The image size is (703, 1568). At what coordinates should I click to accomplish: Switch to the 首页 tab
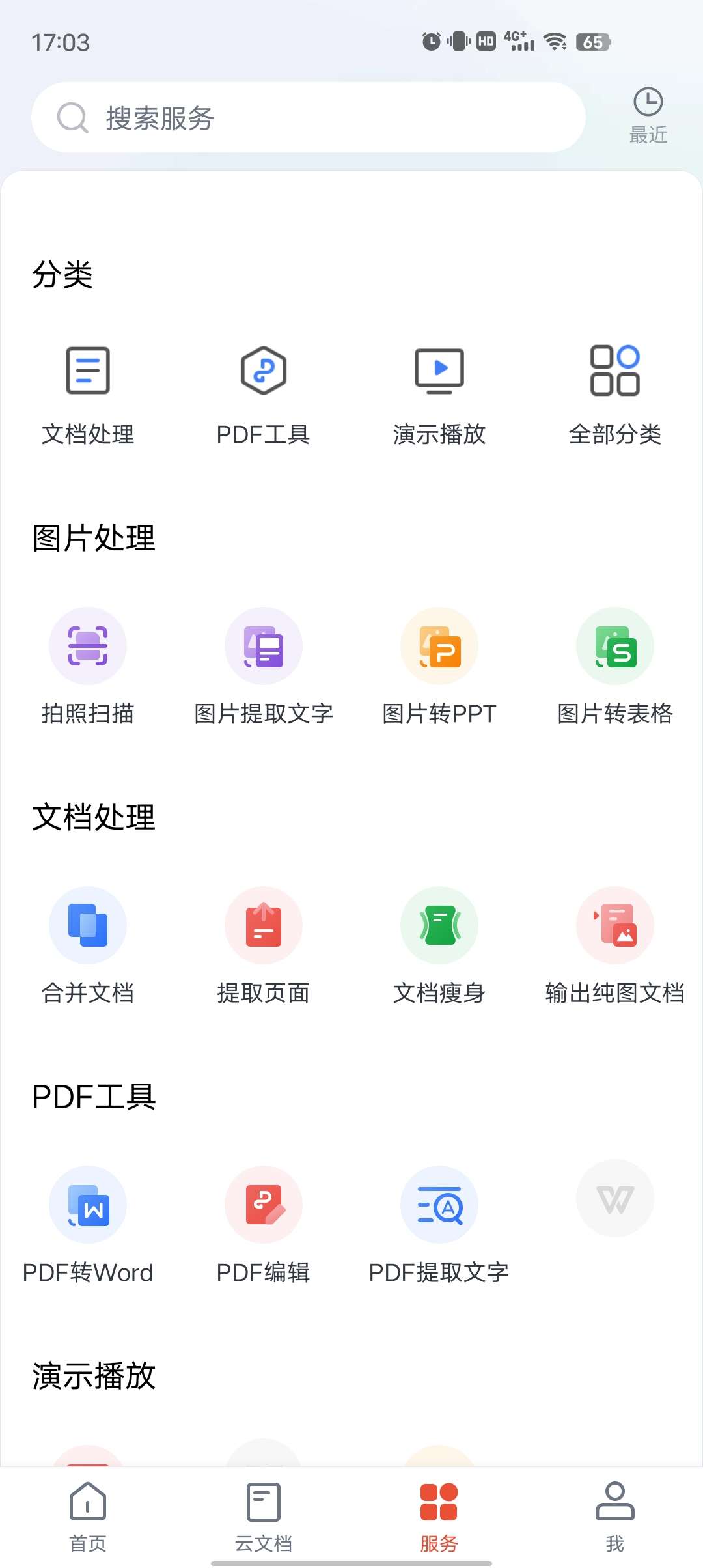(x=88, y=1516)
